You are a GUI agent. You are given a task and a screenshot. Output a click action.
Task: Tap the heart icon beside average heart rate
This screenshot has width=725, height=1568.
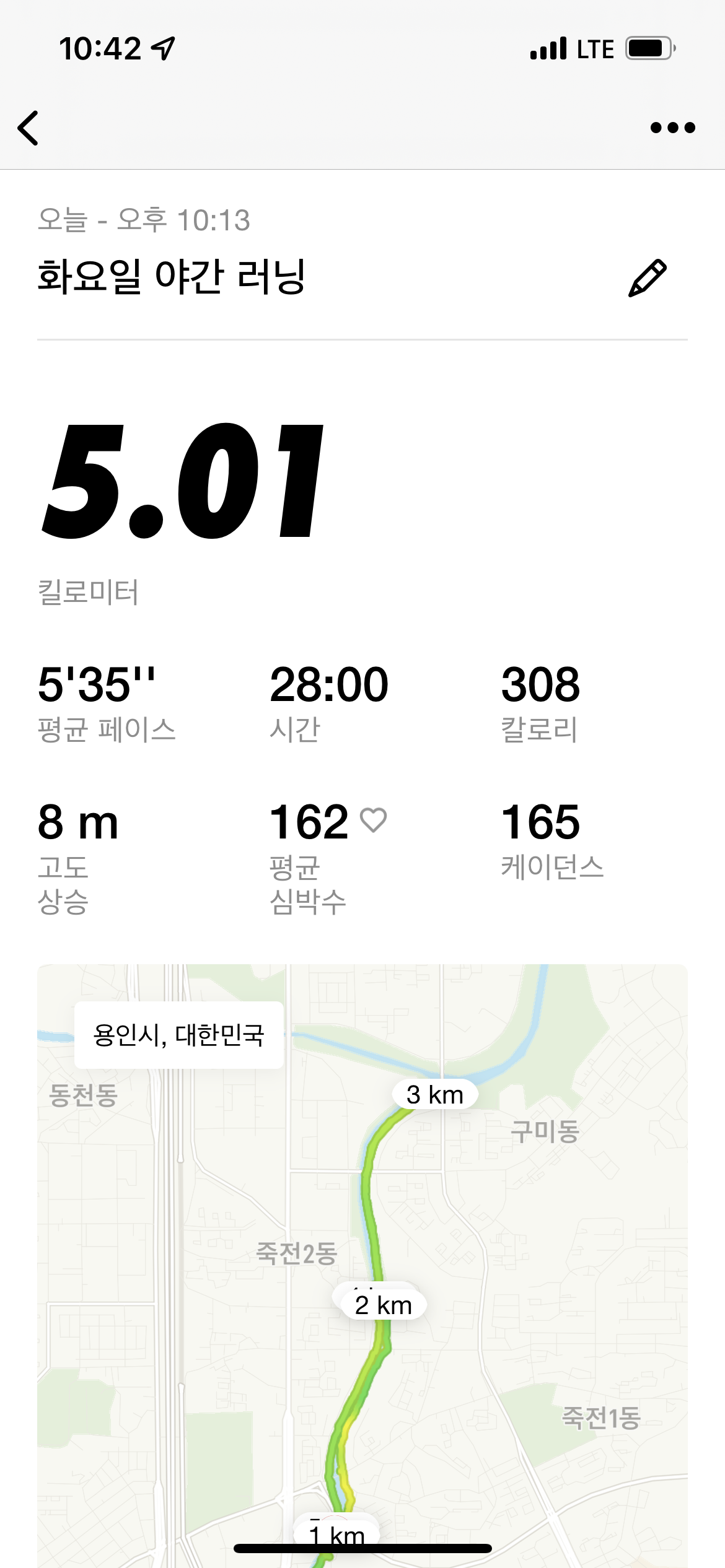click(x=374, y=820)
